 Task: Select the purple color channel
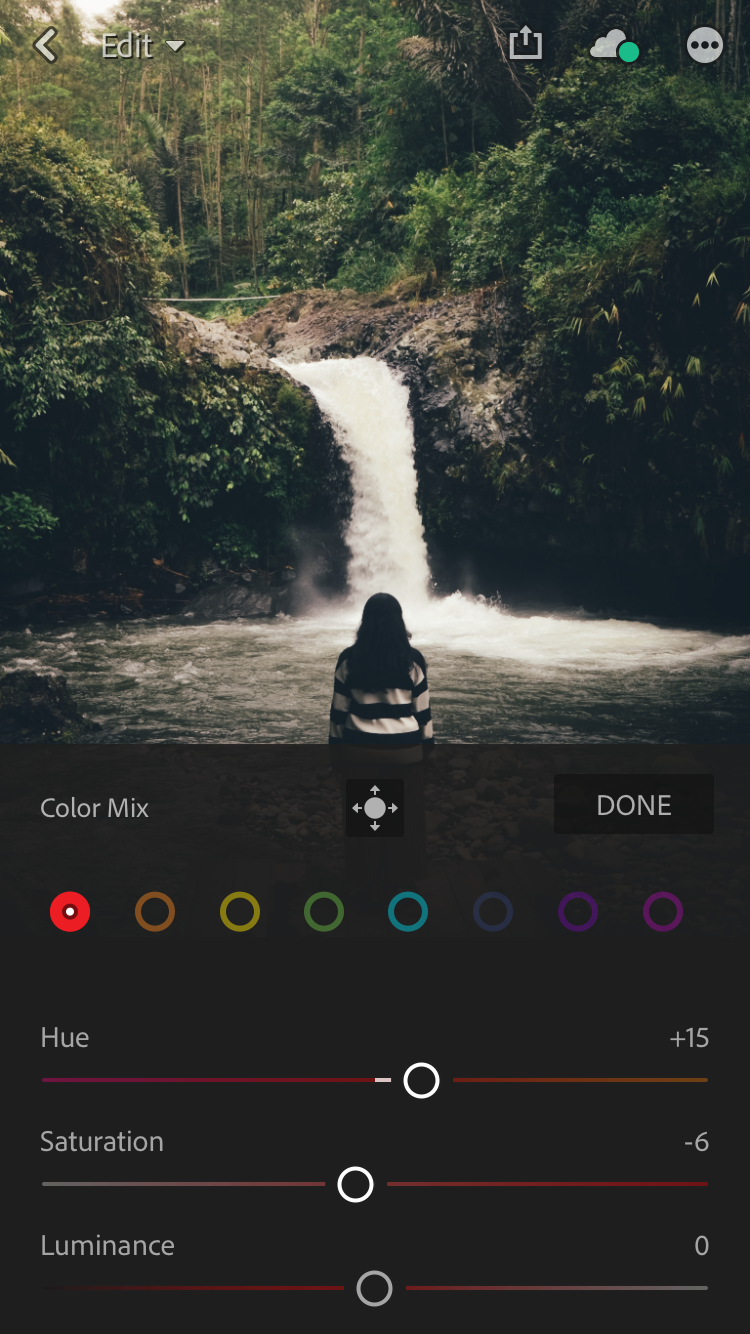click(578, 912)
